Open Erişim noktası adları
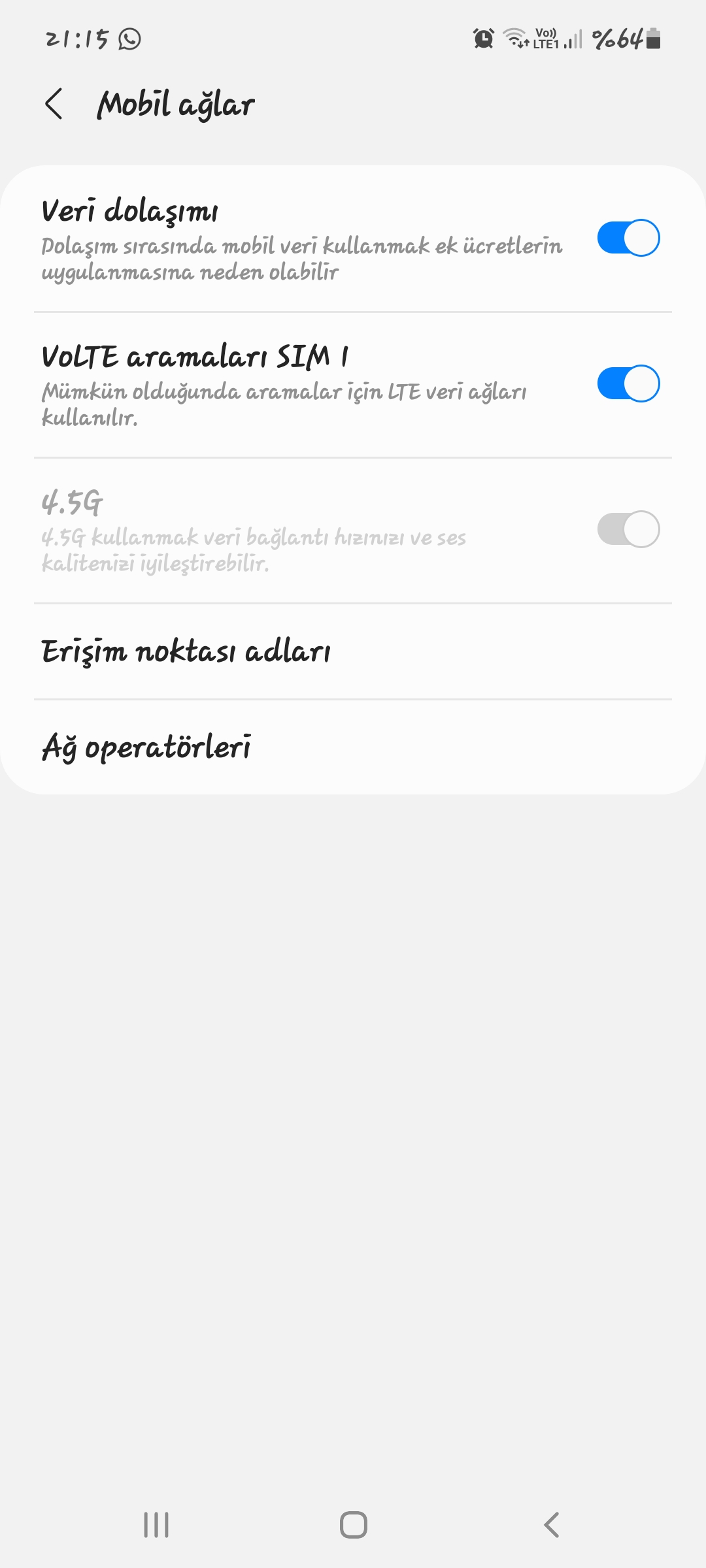 tap(353, 651)
